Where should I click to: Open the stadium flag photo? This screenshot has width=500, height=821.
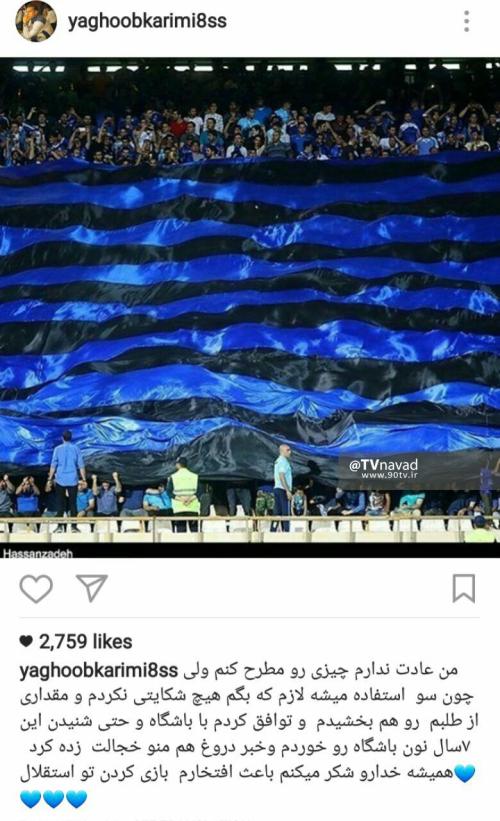tap(250, 307)
